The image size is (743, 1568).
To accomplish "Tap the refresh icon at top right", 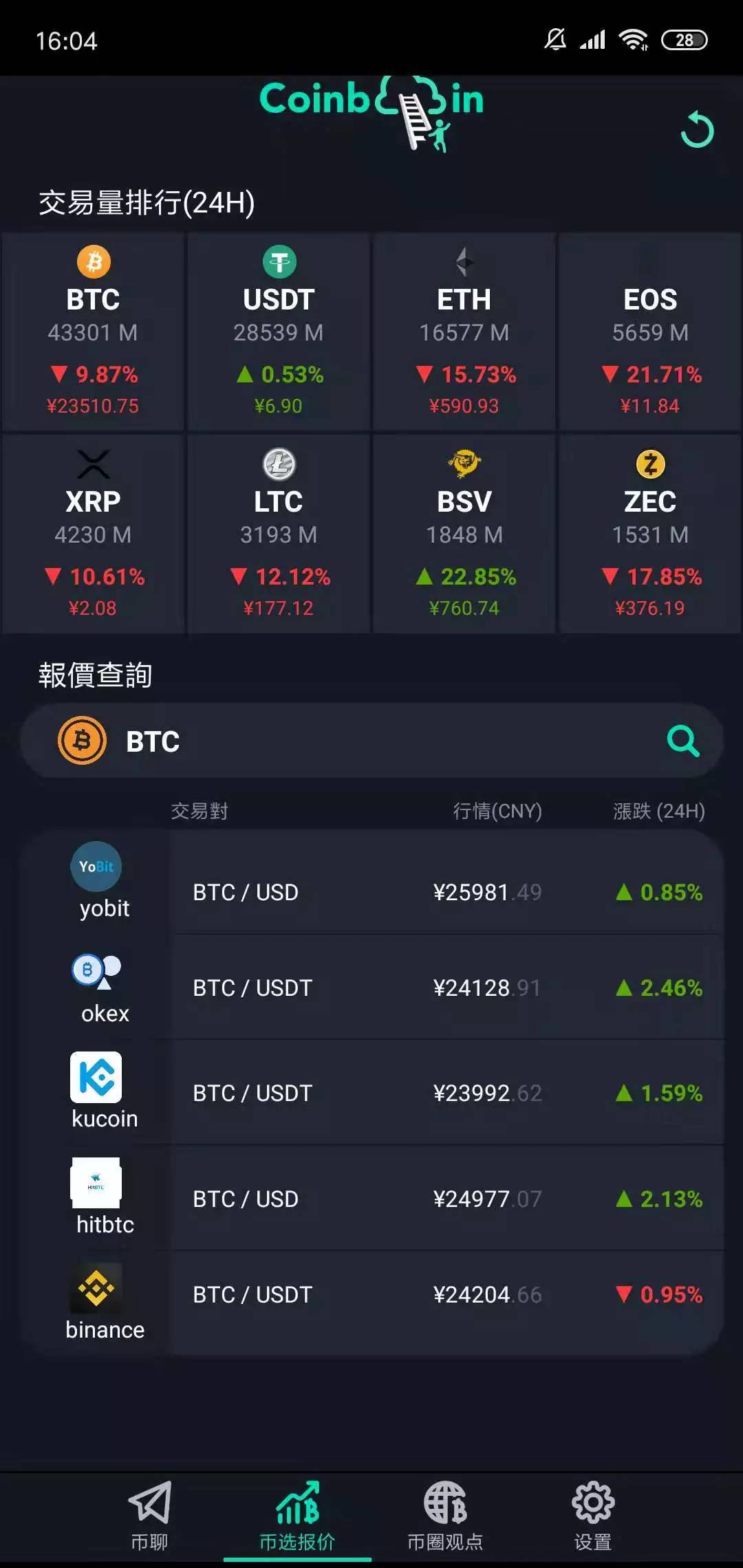I will 697,129.
